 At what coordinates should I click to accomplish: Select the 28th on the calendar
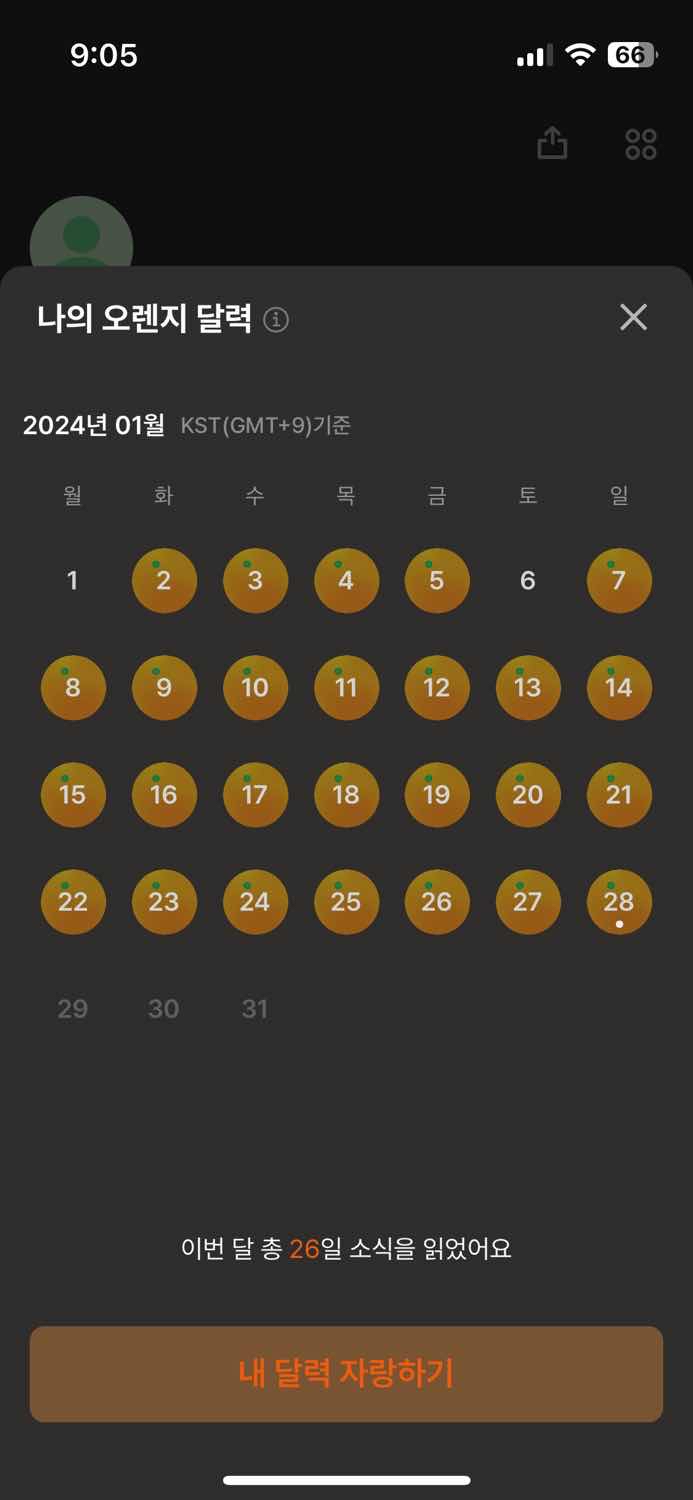coord(619,902)
